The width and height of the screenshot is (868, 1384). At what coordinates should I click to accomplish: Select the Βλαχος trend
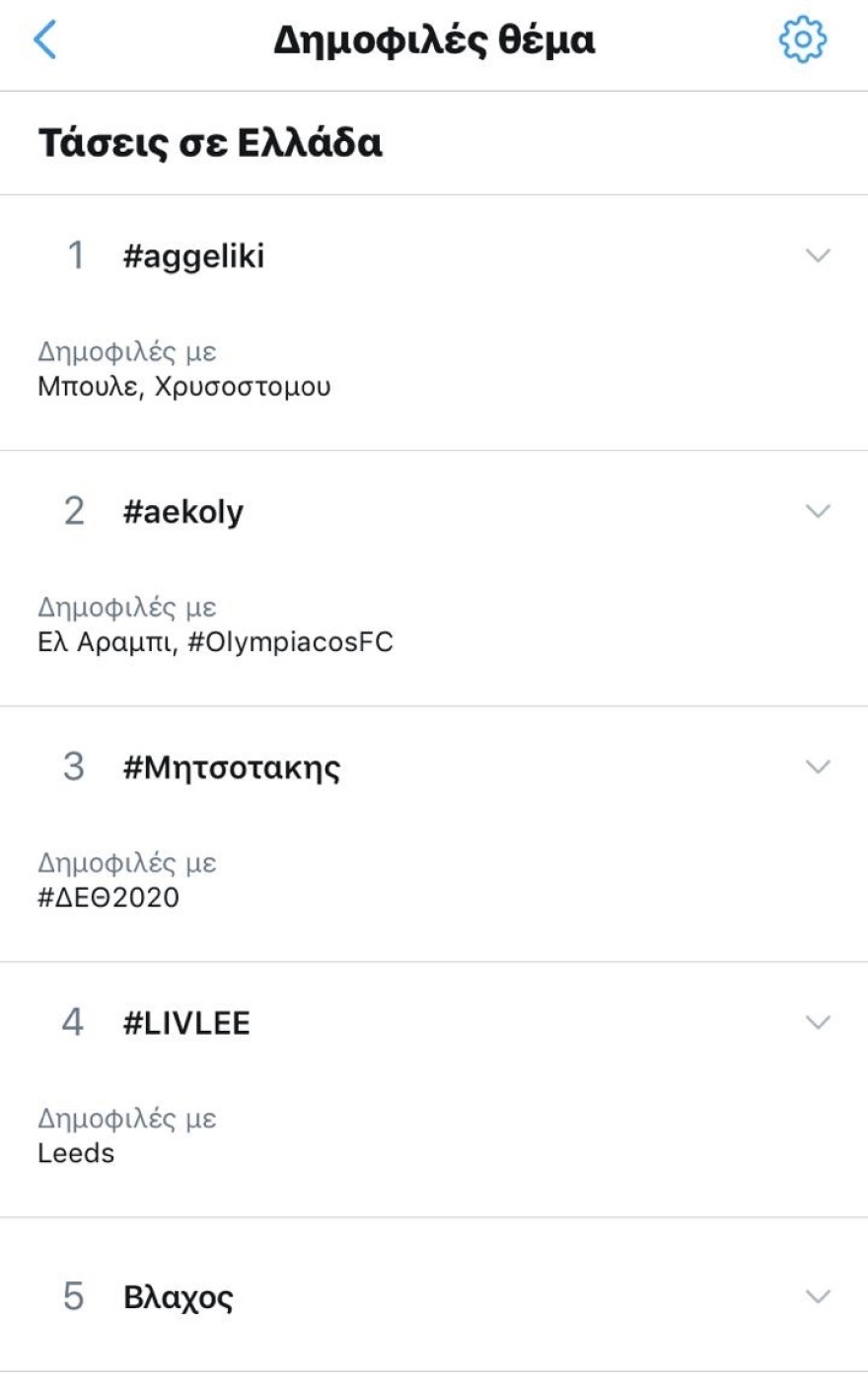[178, 1297]
